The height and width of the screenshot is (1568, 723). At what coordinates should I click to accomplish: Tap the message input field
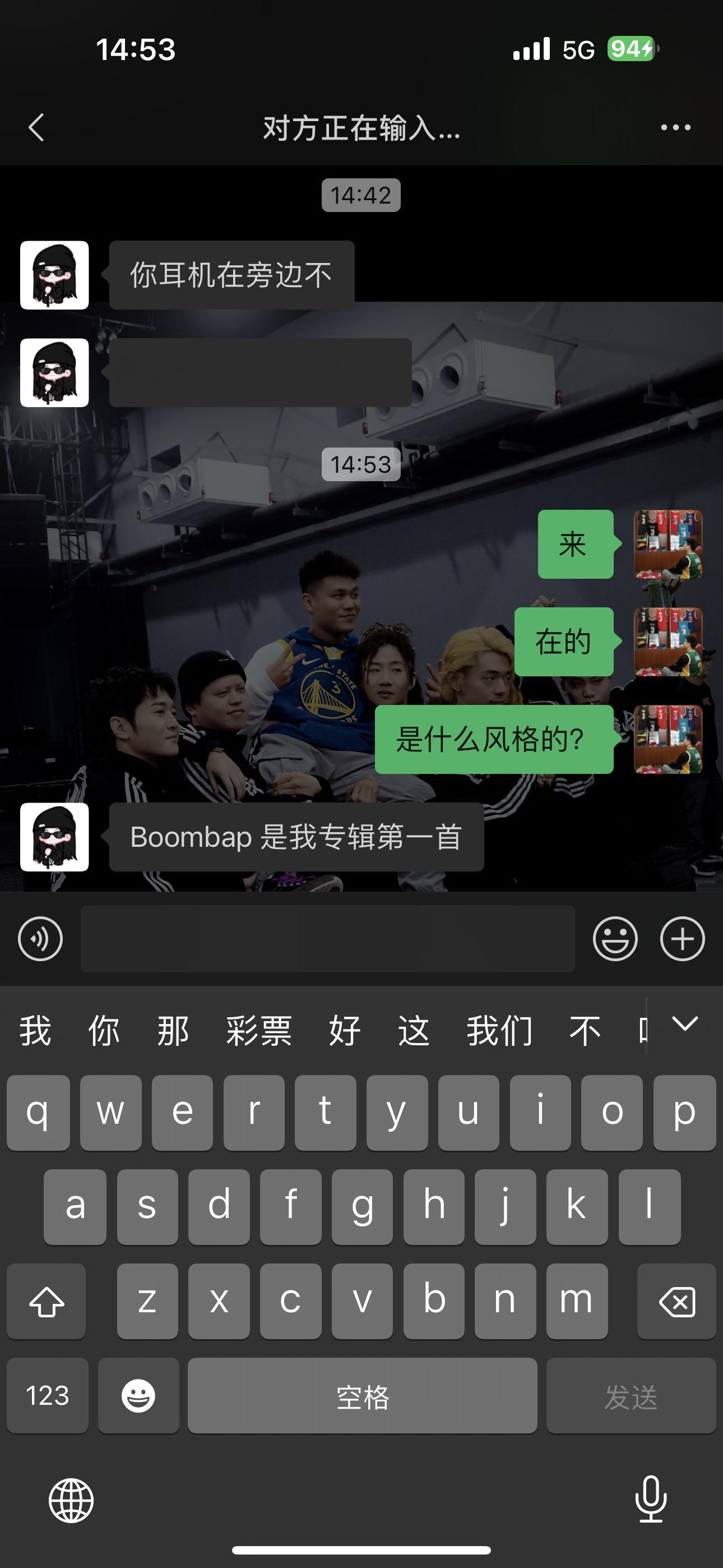pos(332,940)
